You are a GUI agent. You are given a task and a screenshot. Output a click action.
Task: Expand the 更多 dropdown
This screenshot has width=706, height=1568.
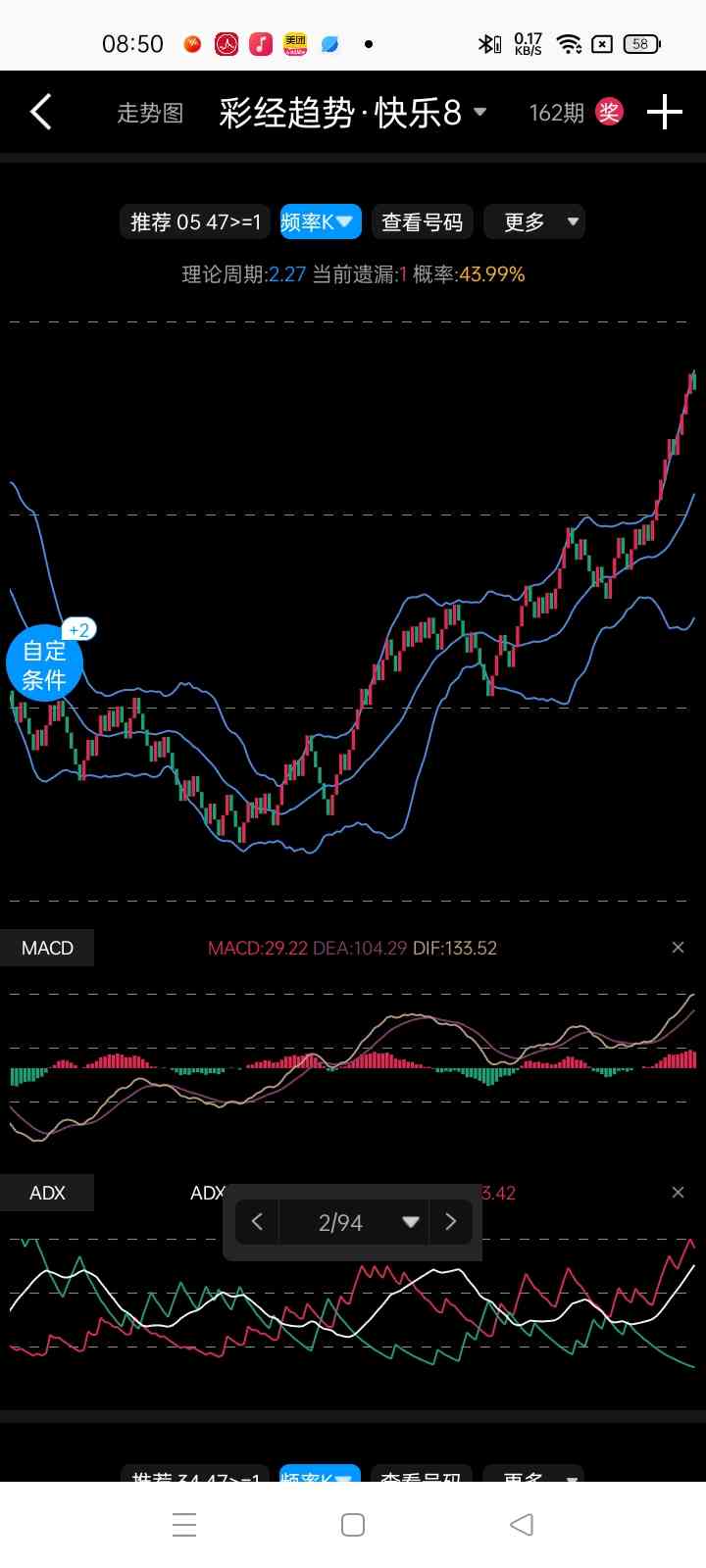pyautogui.click(x=539, y=222)
